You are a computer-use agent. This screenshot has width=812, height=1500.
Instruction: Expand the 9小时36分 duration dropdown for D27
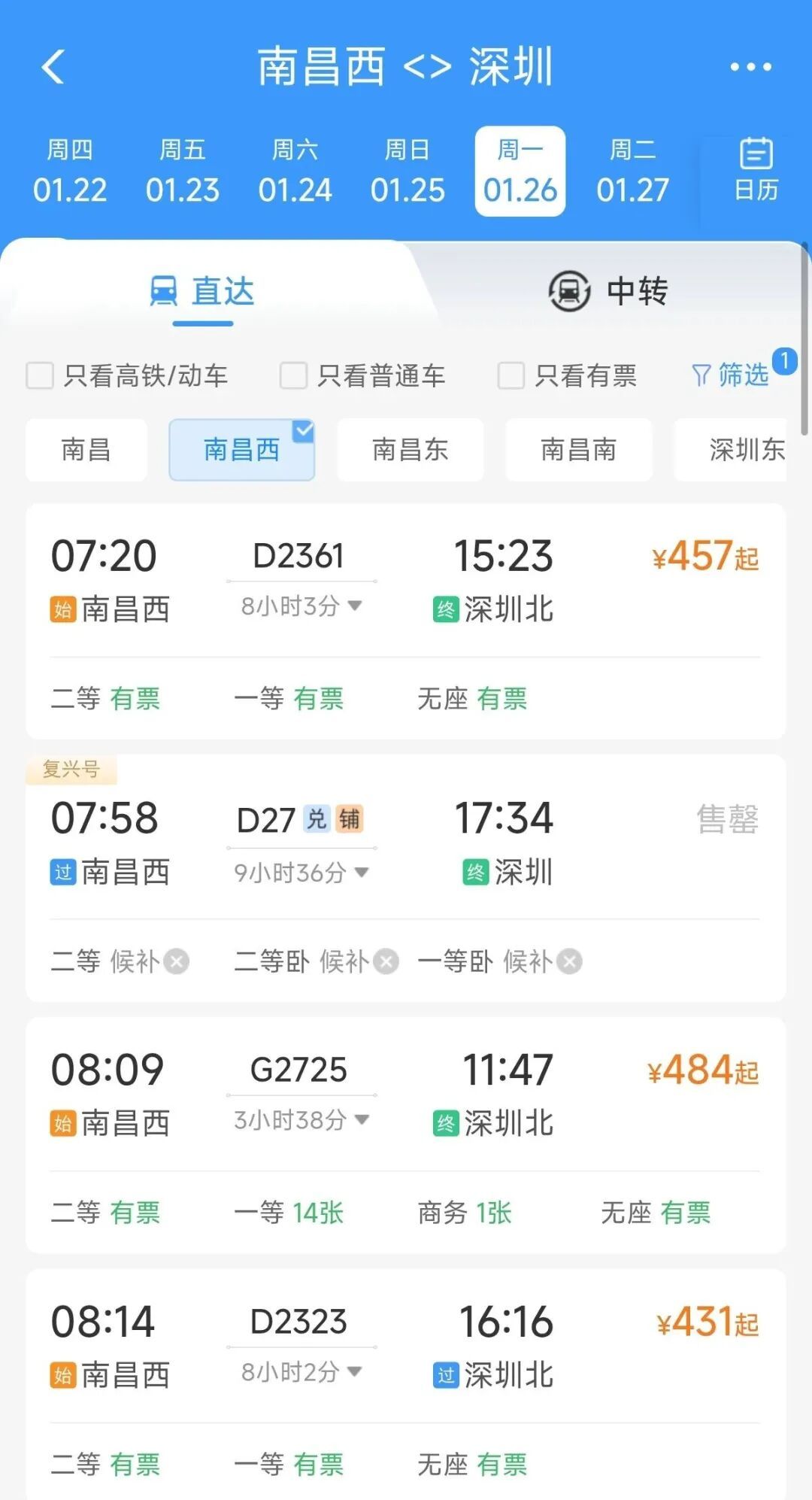pos(362,873)
